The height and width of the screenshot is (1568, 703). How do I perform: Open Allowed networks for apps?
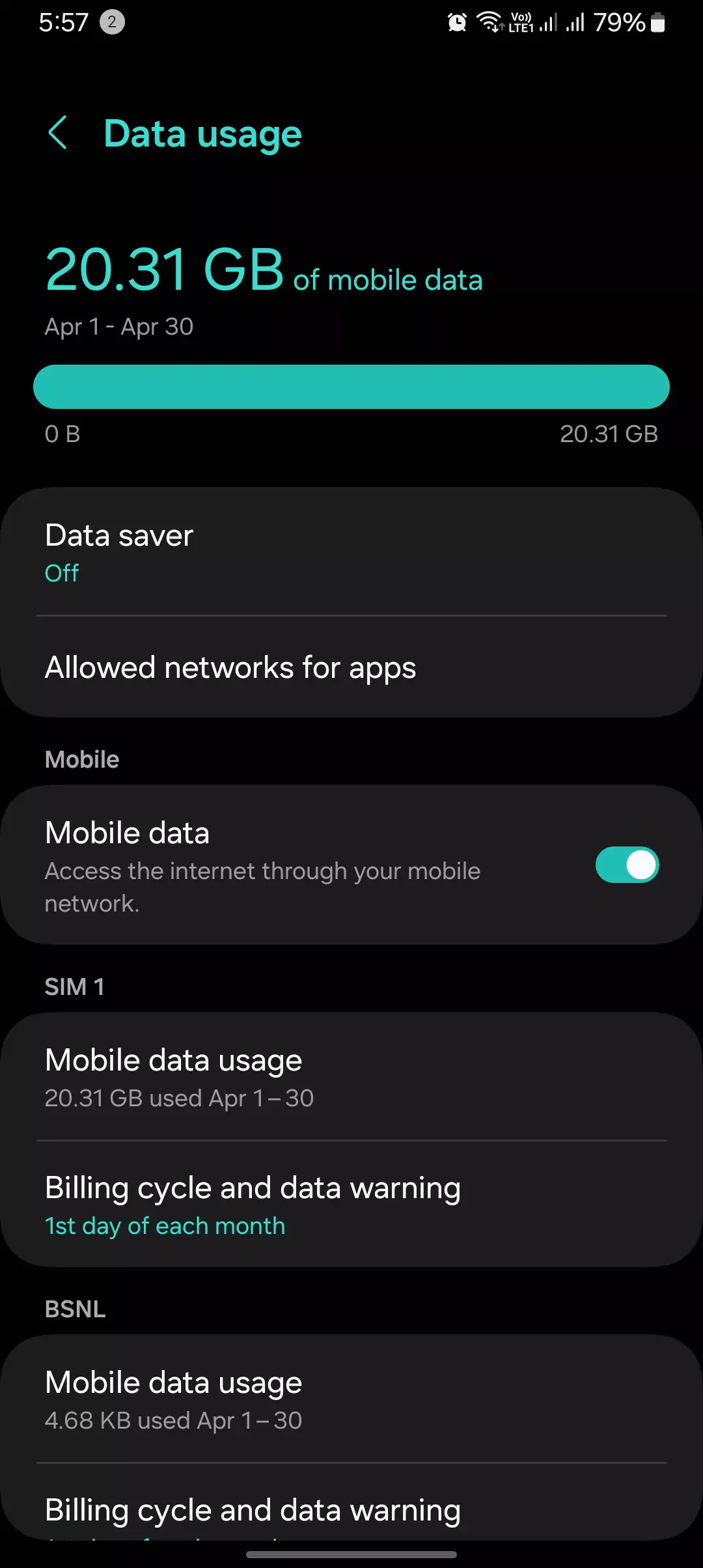point(351,667)
